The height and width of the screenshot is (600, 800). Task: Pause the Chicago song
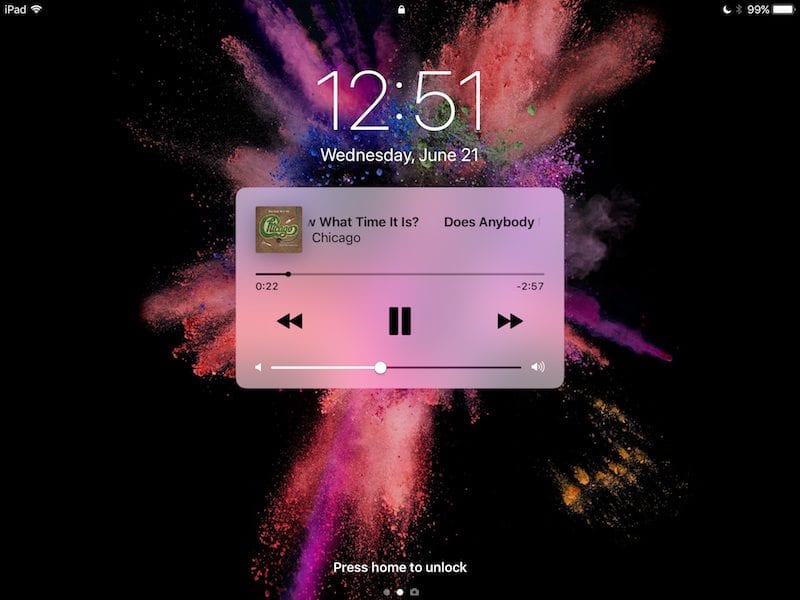pos(399,321)
